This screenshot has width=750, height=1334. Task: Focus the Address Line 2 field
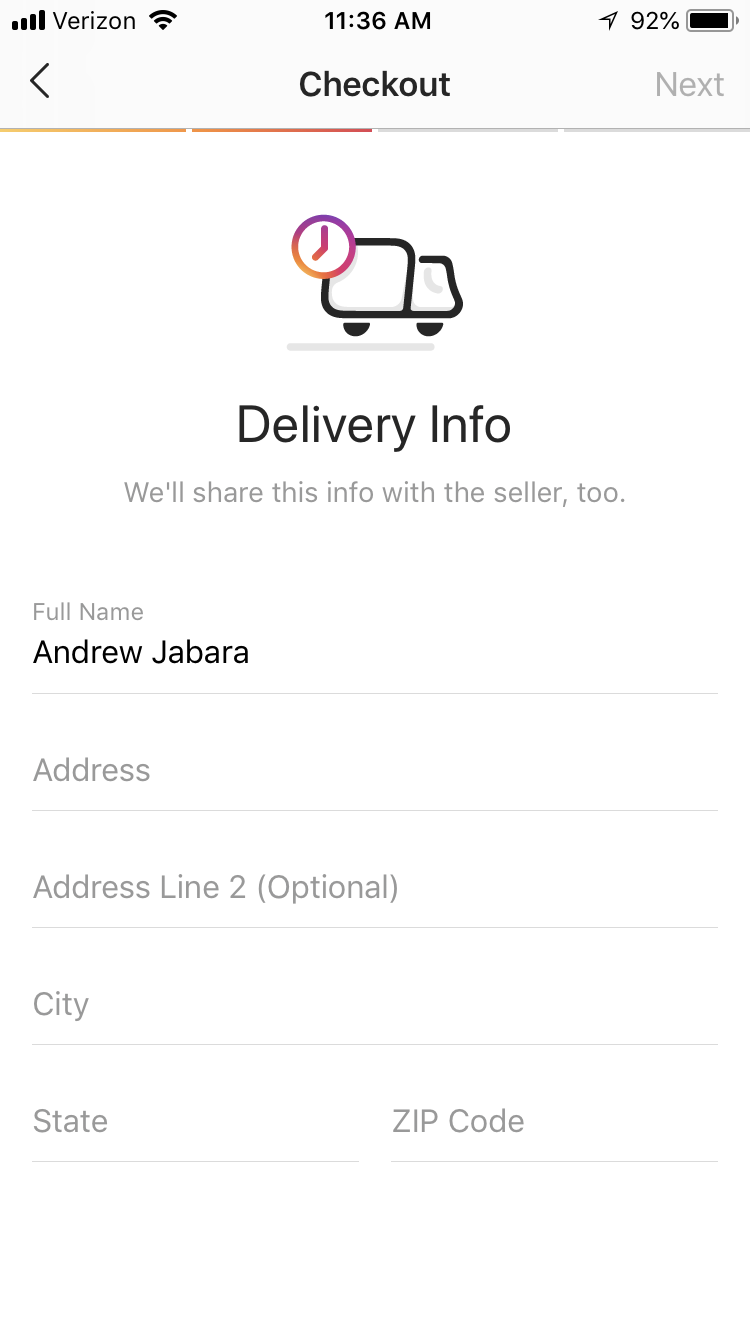374,887
